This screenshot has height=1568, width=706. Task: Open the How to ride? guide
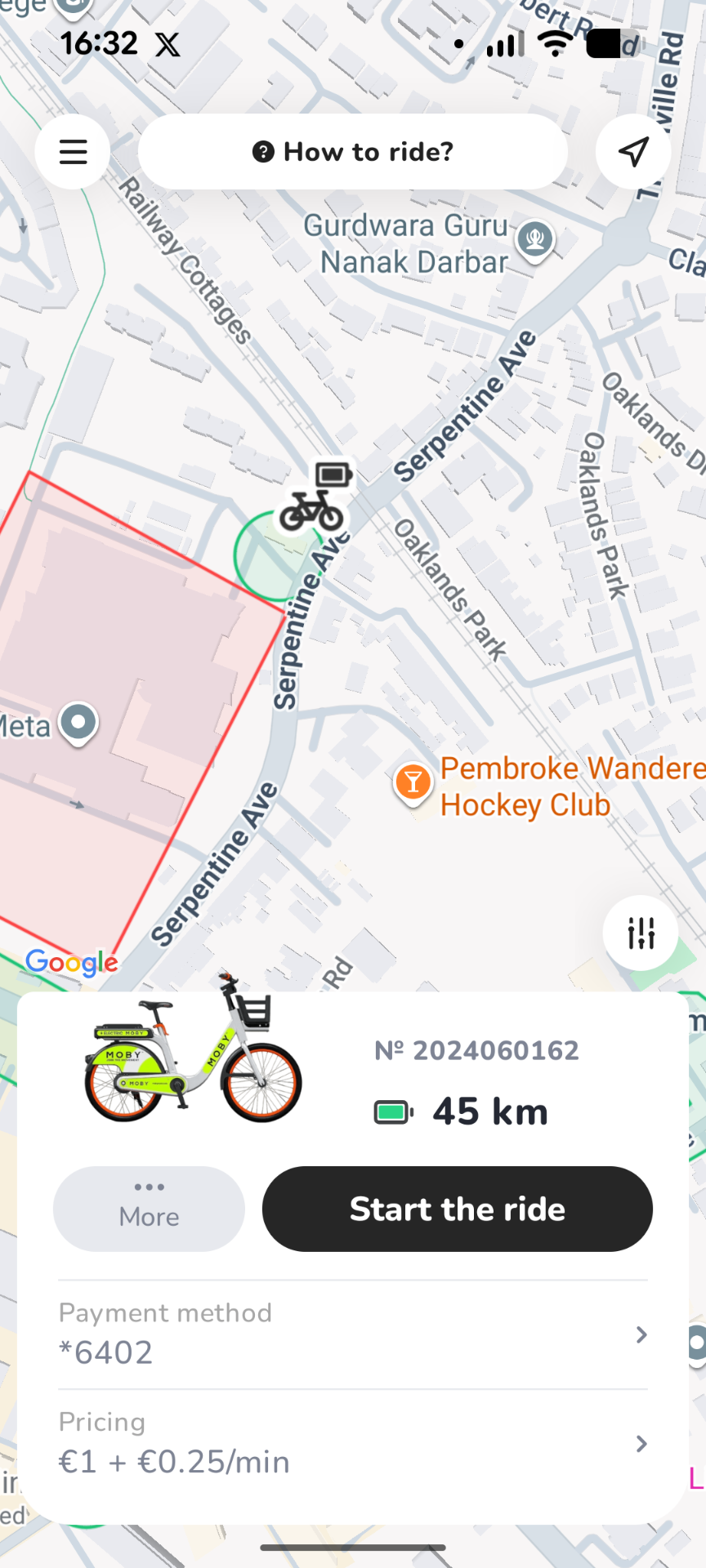(353, 152)
